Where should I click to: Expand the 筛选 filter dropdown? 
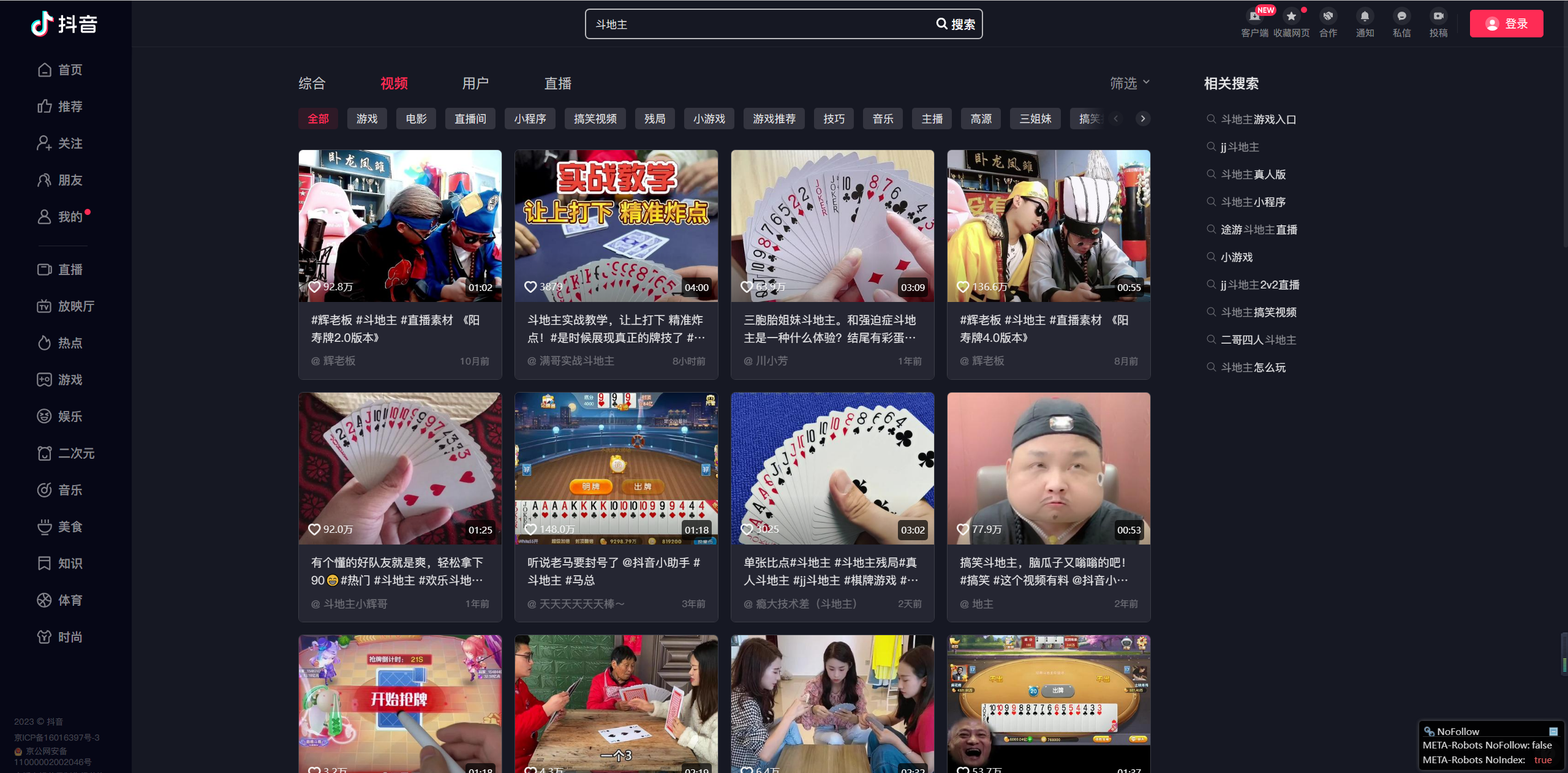click(x=1129, y=83)
